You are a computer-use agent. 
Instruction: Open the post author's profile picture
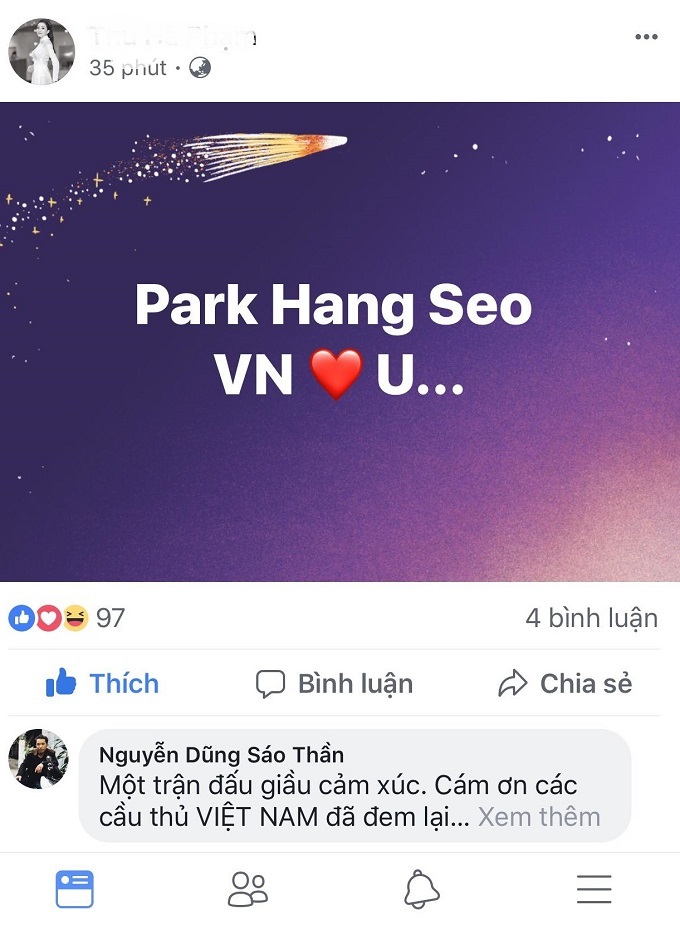41,50
